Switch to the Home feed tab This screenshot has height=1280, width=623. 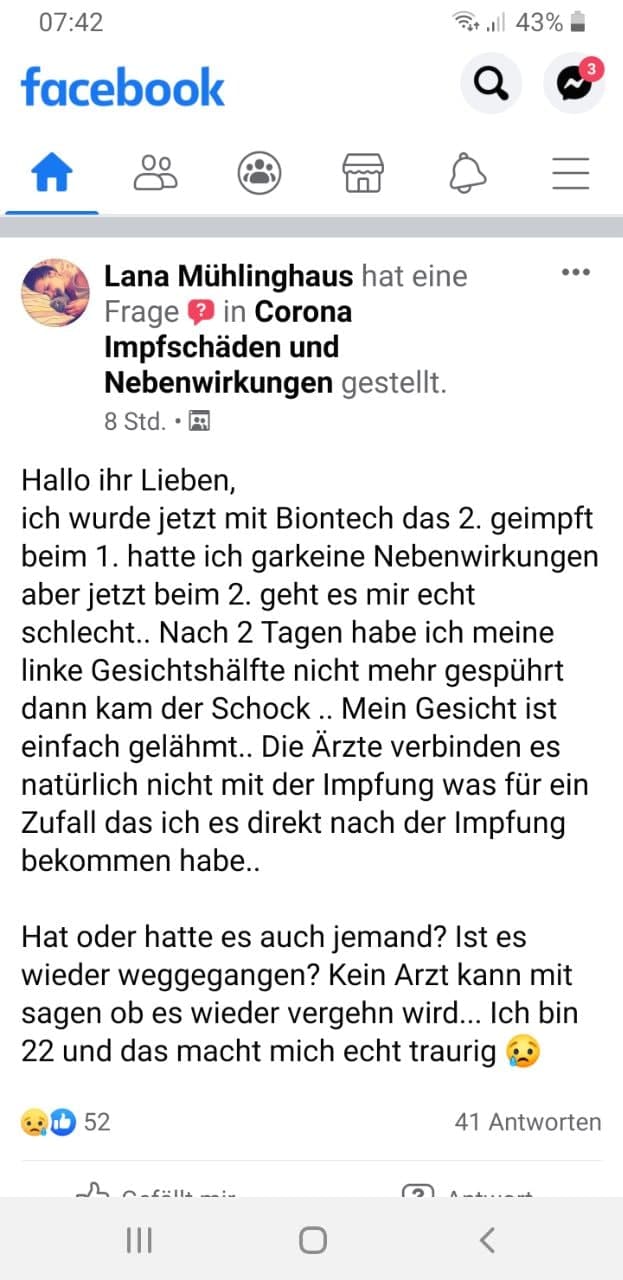[52, 174]
